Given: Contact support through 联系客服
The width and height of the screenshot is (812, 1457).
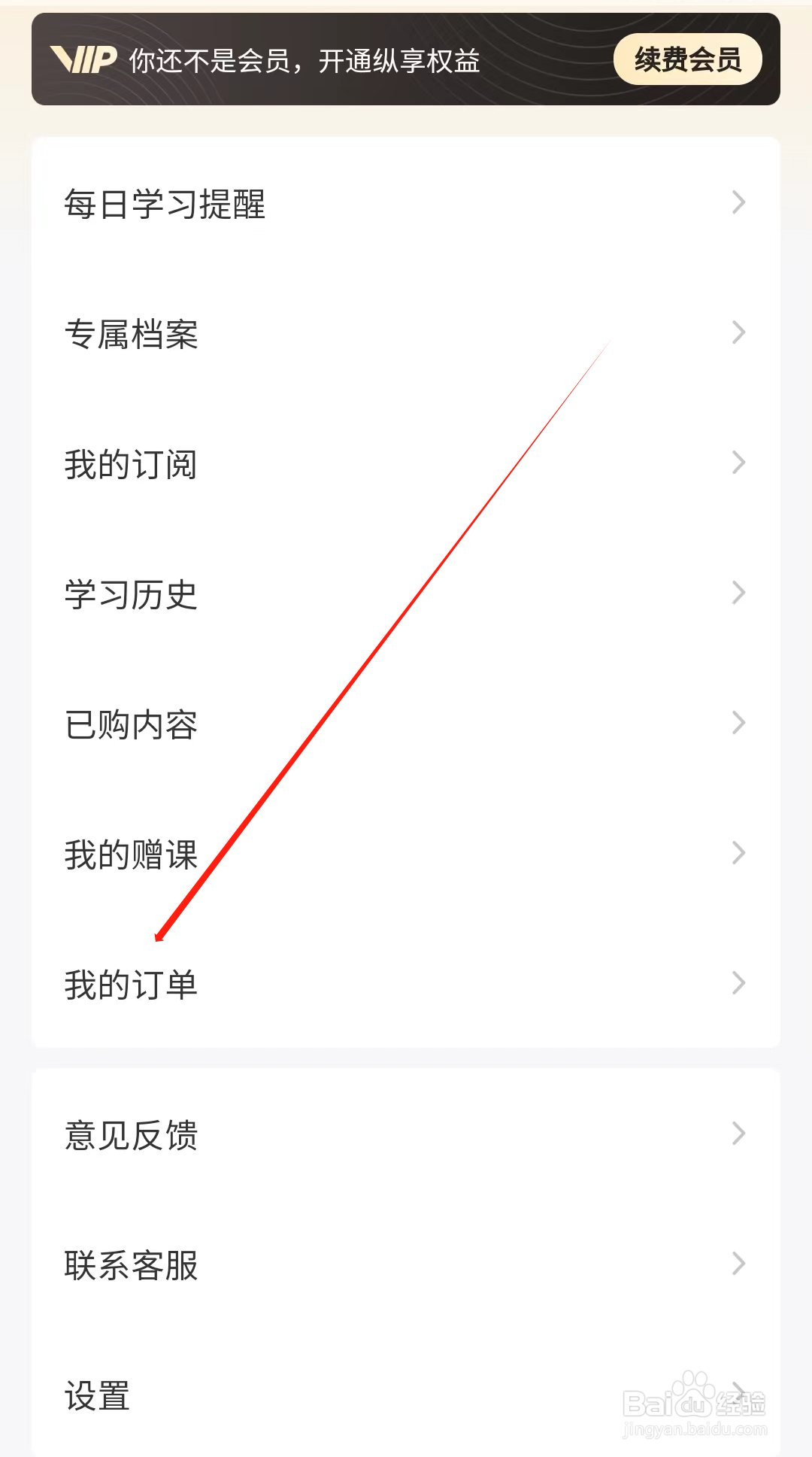Looking at the screenshot, I should (x=129, y=1266).
